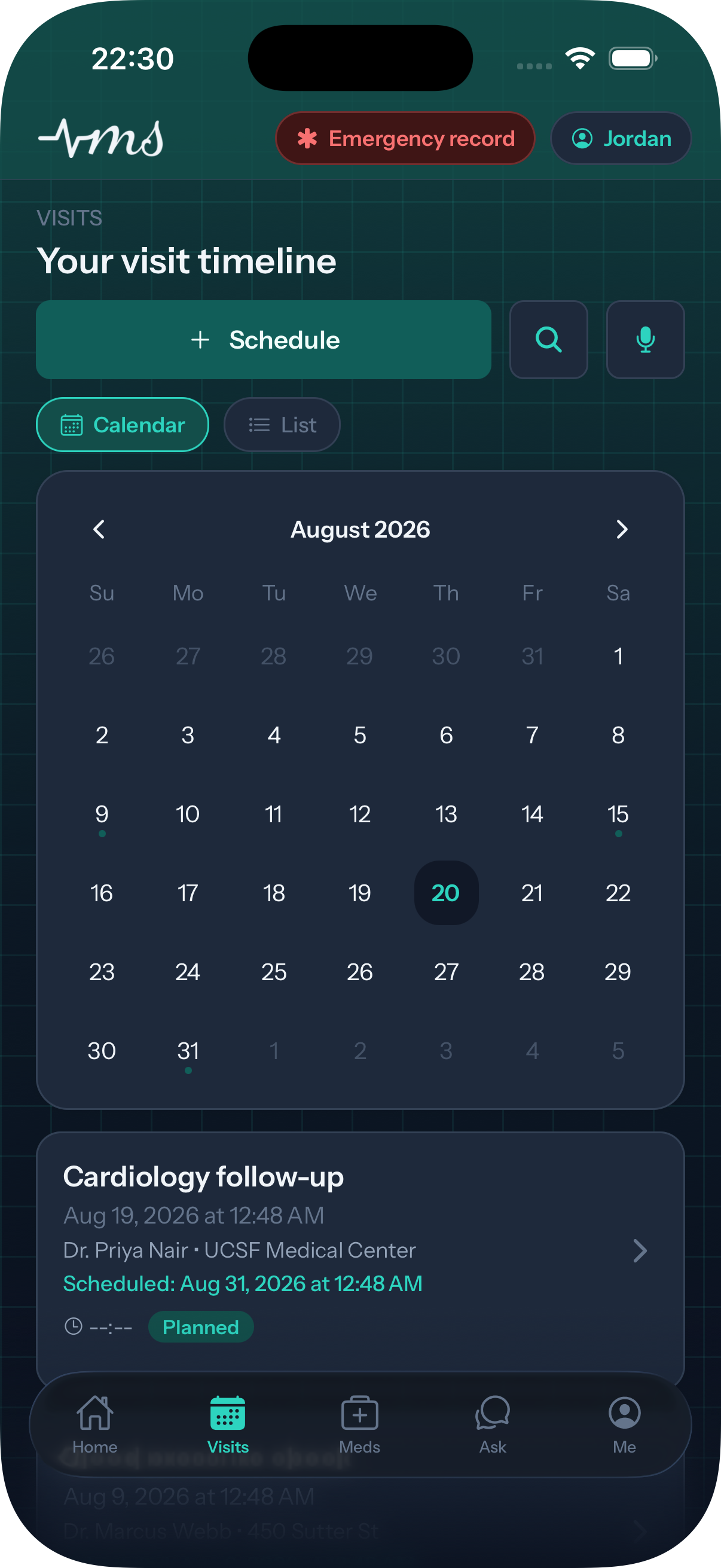Go to the next month
Screen dimensions: 721x1568
tap(621, 529)
